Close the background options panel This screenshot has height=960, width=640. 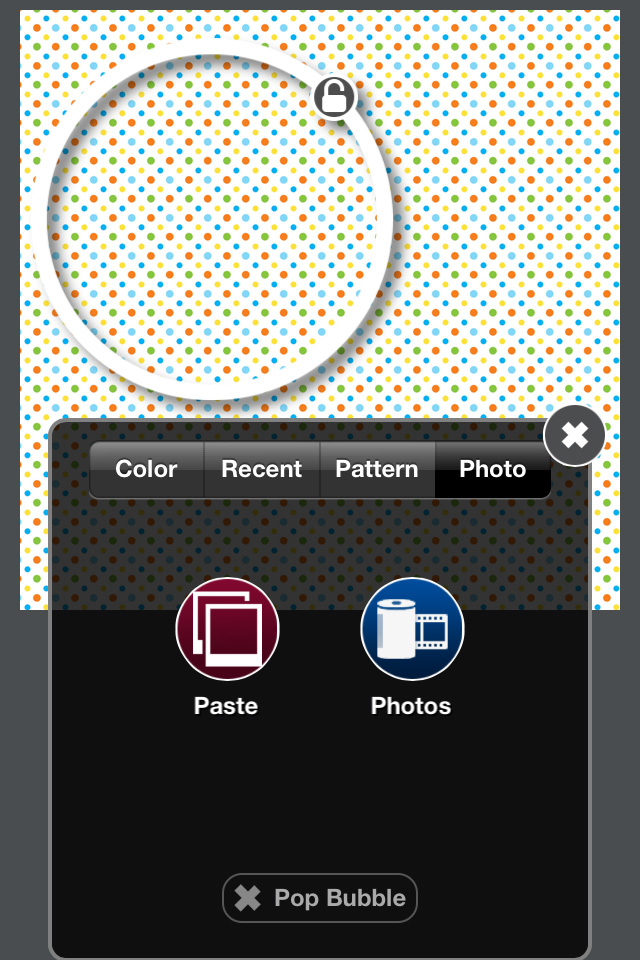(x=574, y=435)
